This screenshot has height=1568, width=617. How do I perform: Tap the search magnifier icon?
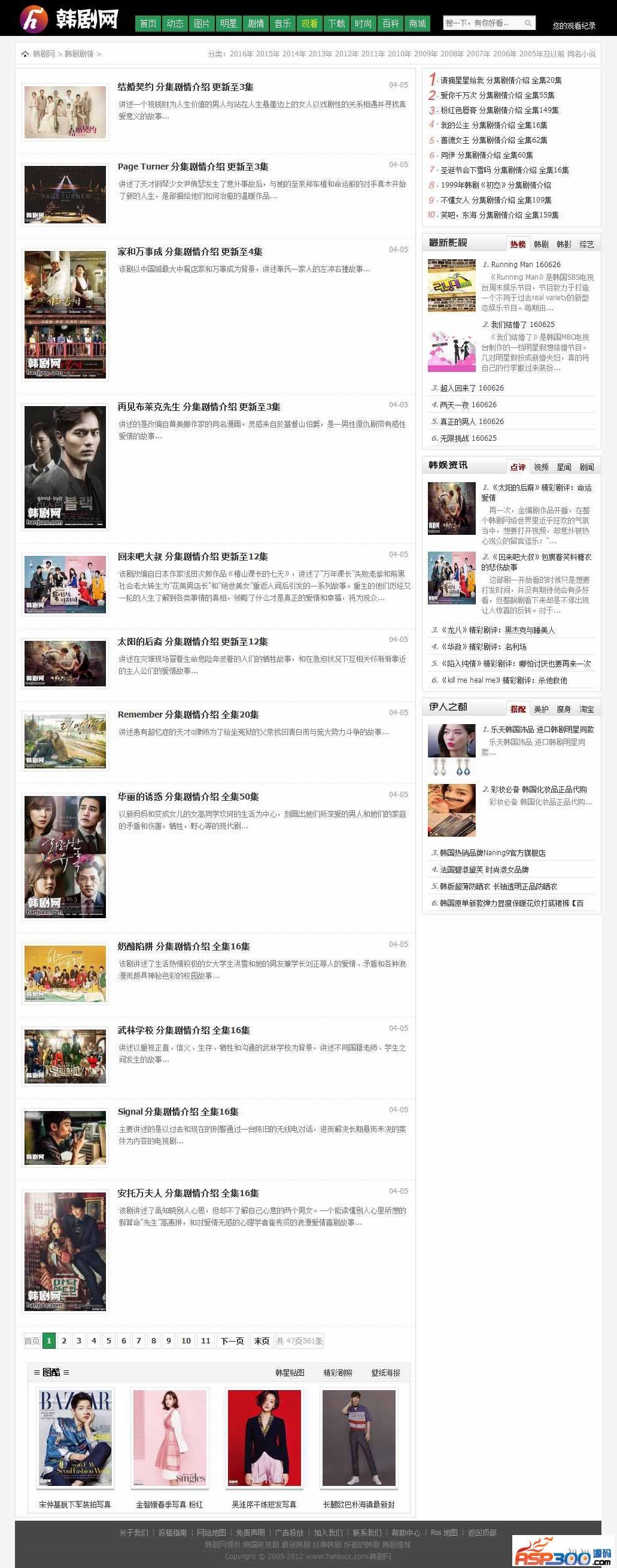click(528, 23)
